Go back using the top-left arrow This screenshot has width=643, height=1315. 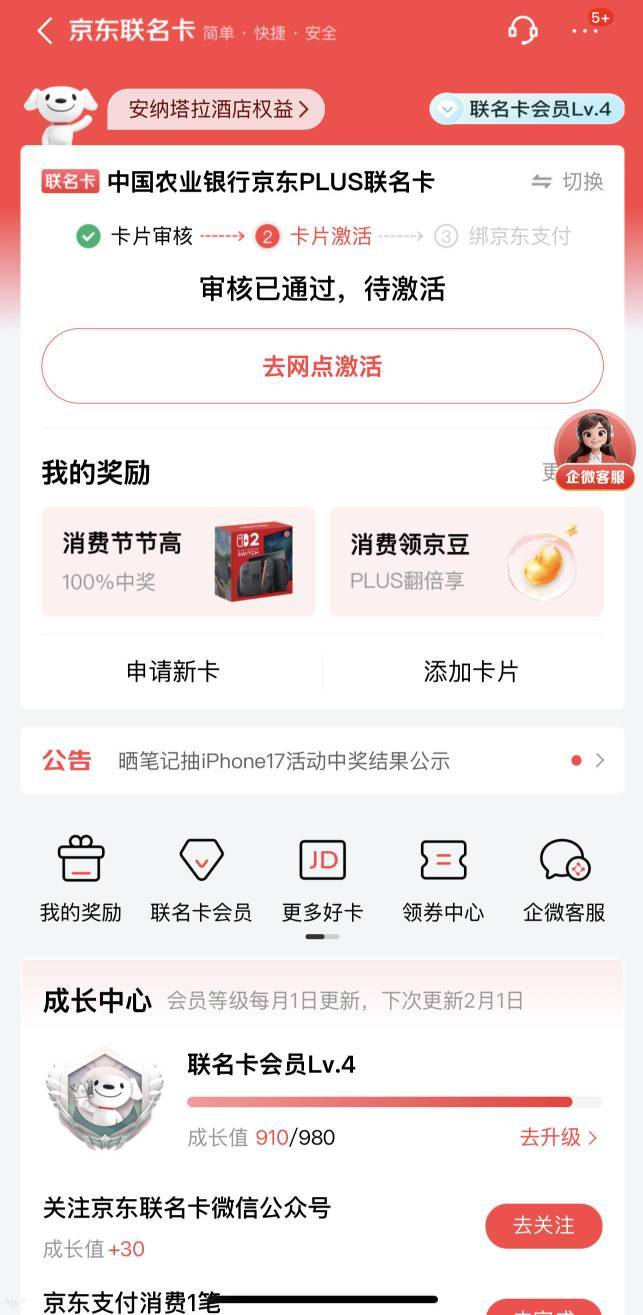pyautogui.click(x=44, y=31)
